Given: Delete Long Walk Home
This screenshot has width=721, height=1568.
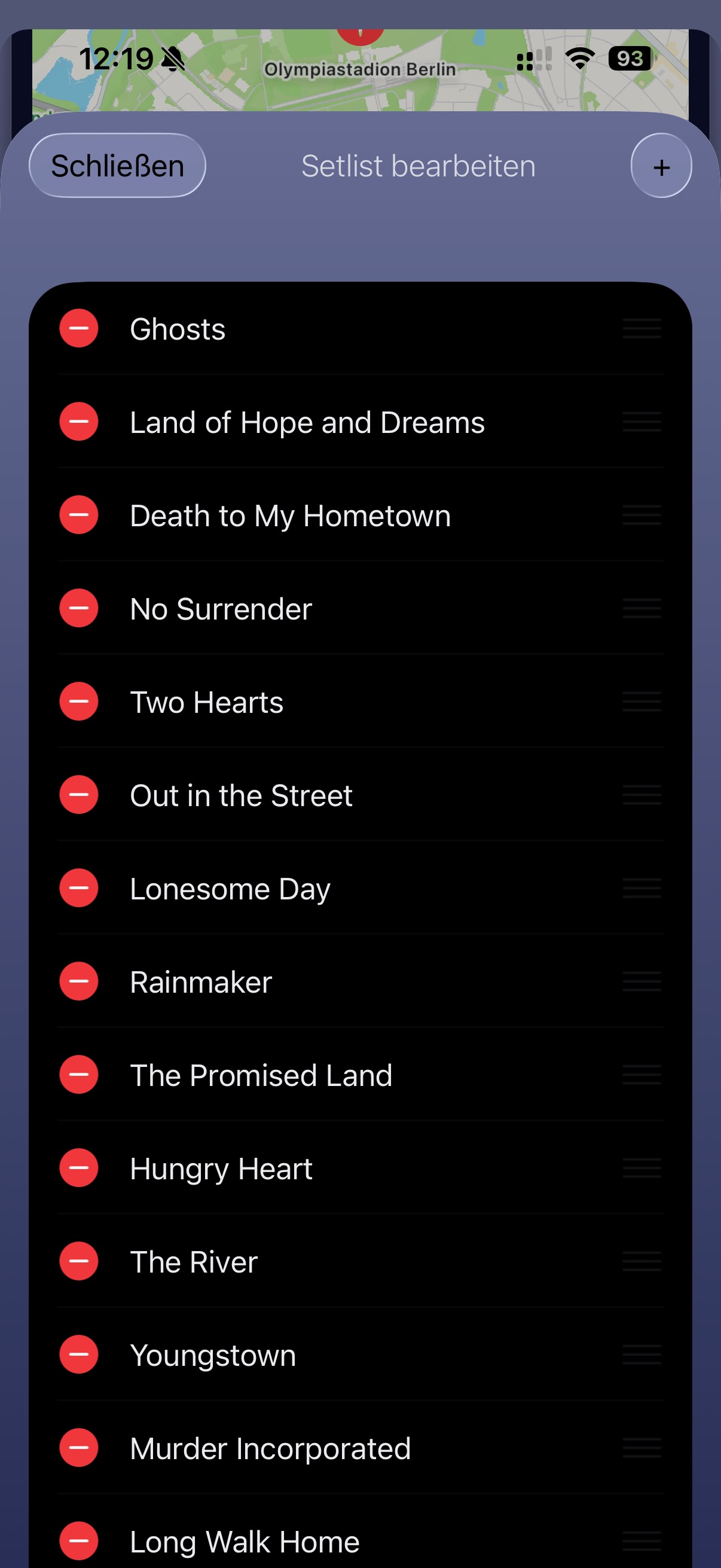Looking at the screenshot, I should pos(78,1541).
